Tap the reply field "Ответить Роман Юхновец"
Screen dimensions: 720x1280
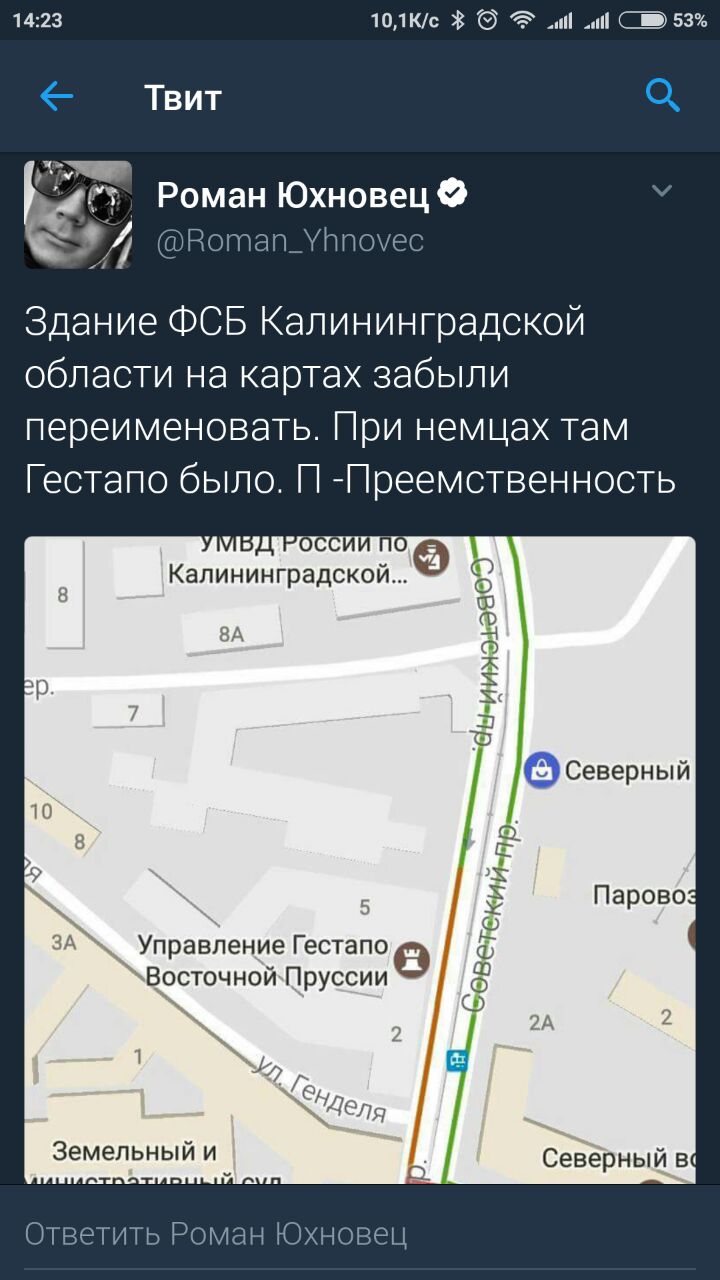360,1234
